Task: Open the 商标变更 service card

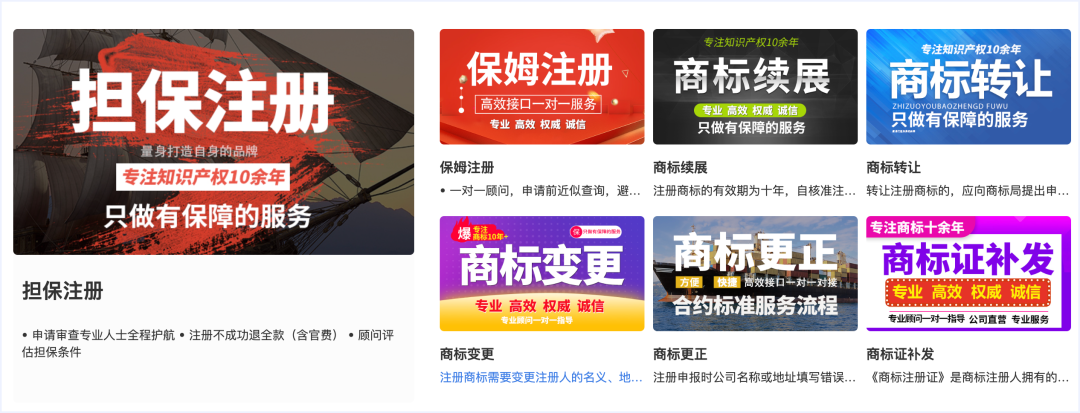Action: point(542,273)
